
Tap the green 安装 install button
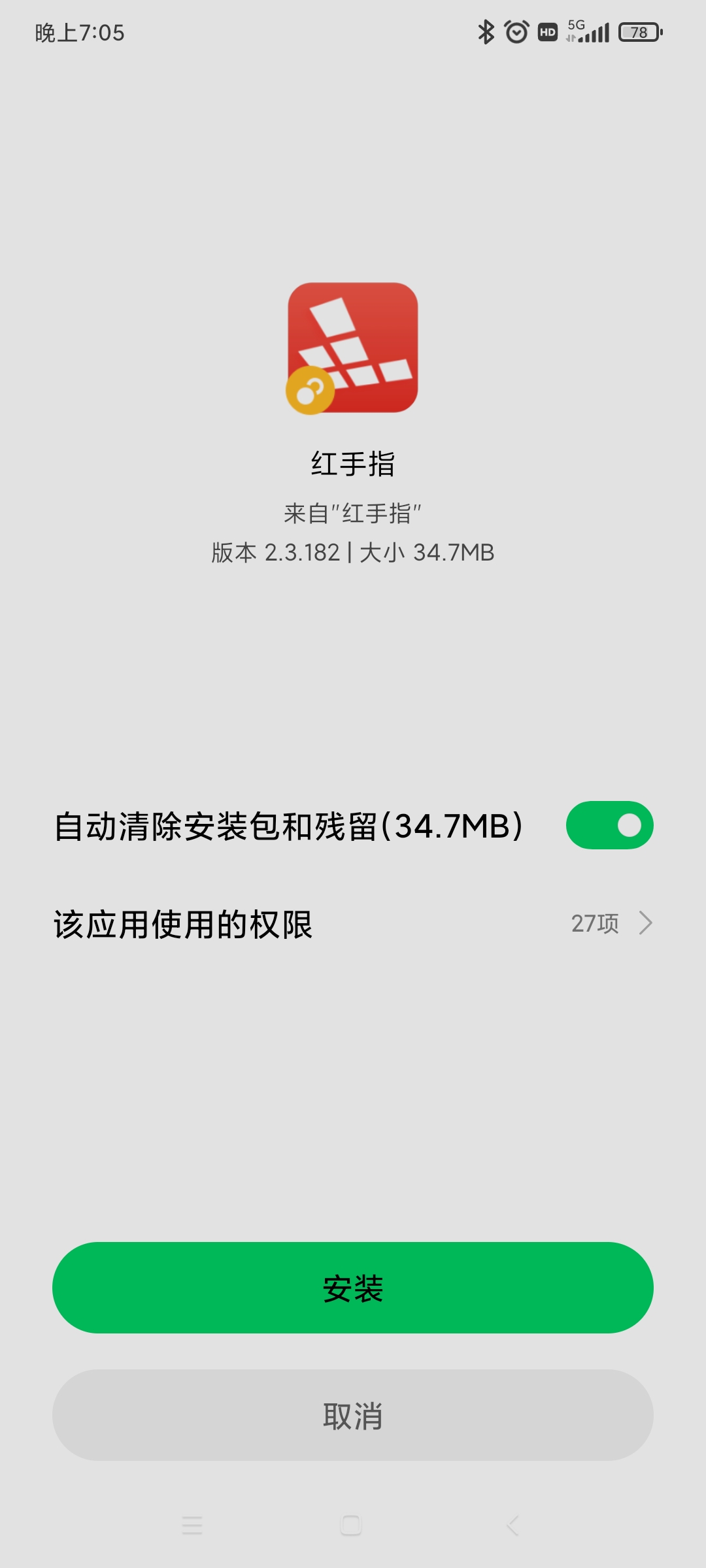(x=353, y=1288)
